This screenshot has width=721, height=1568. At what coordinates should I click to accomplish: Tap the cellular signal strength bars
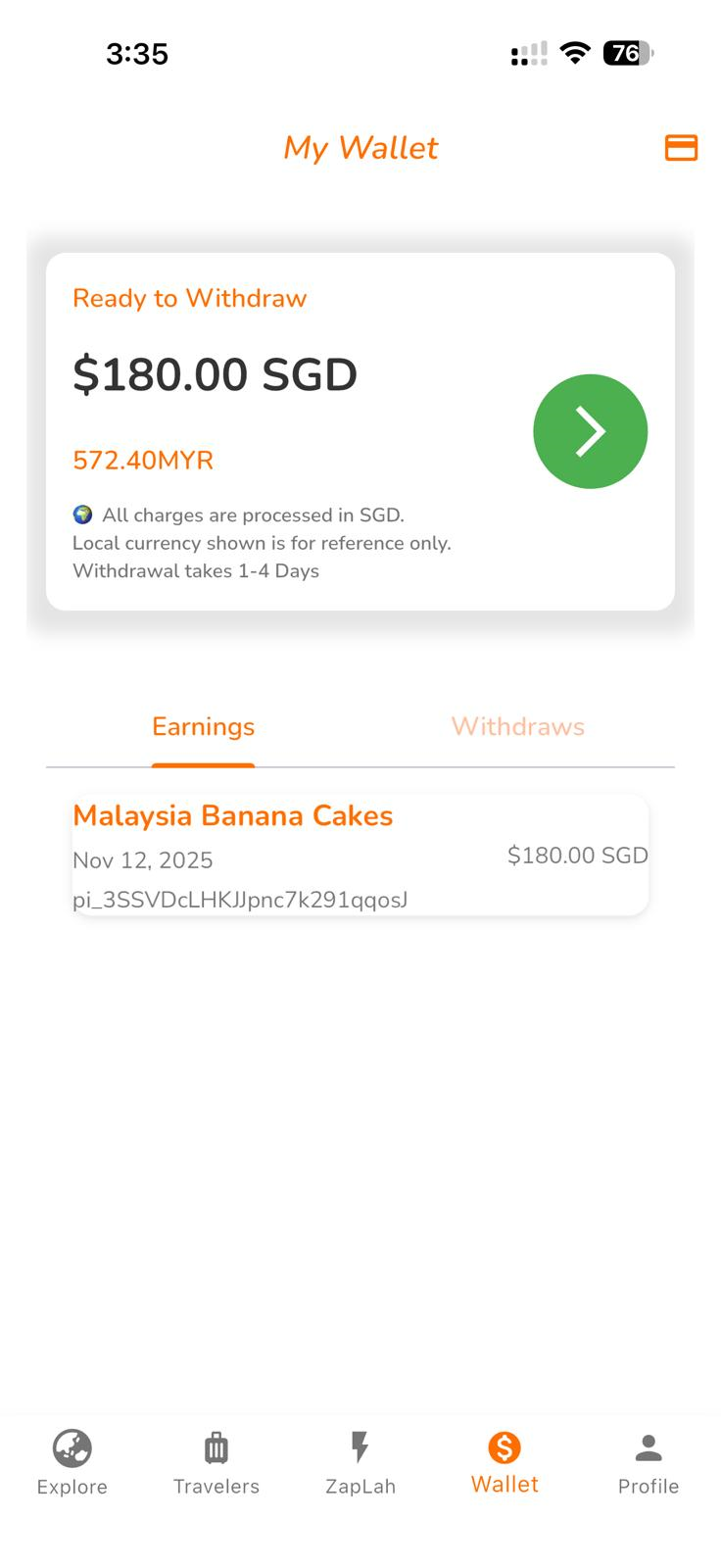tap(527, 54)
